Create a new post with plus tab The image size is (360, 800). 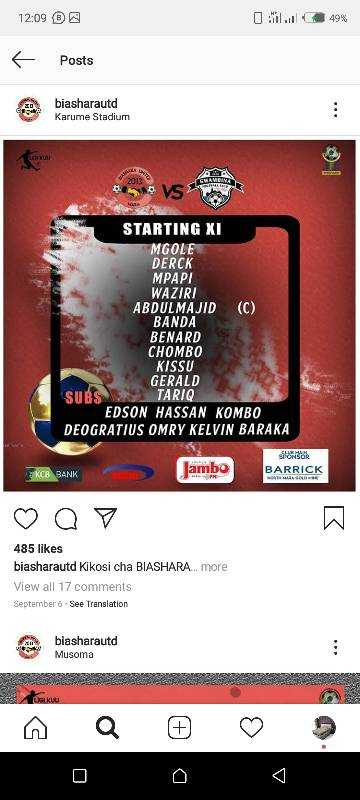[x=179, y=728]
